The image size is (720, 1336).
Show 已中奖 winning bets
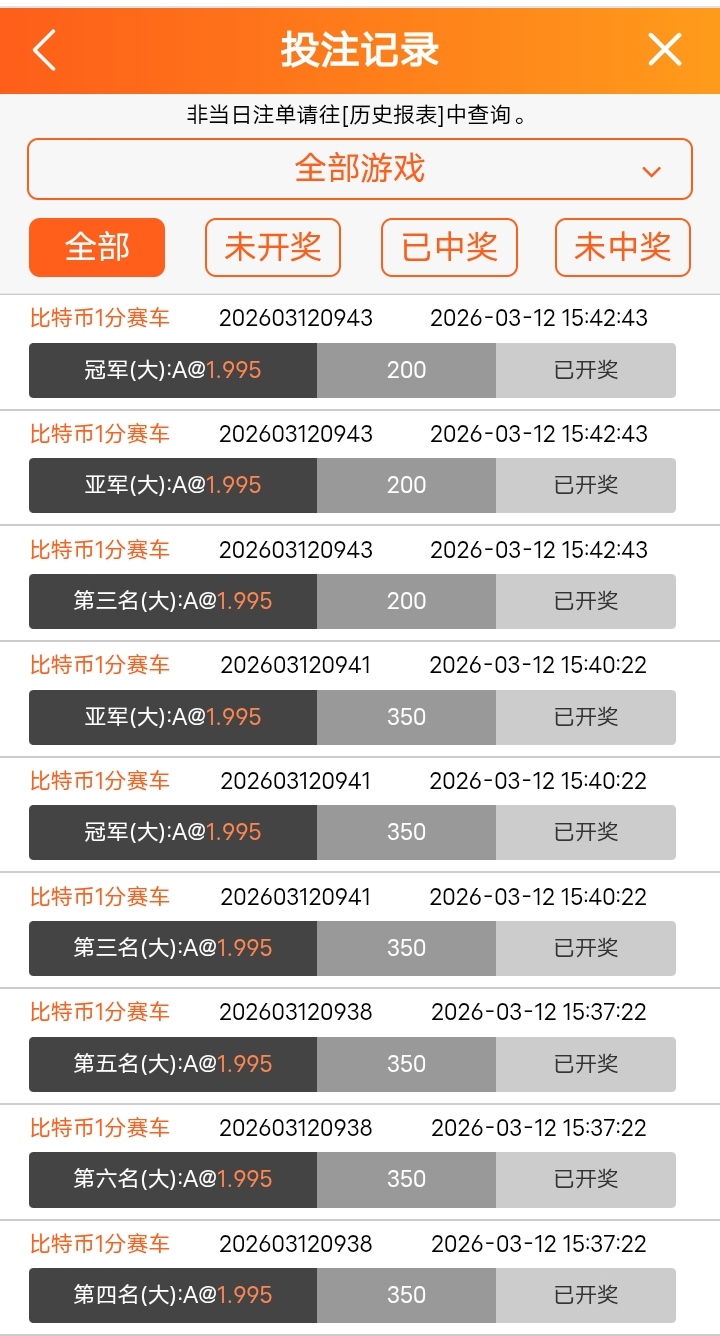pyautogui.click(x=449, y=247)
